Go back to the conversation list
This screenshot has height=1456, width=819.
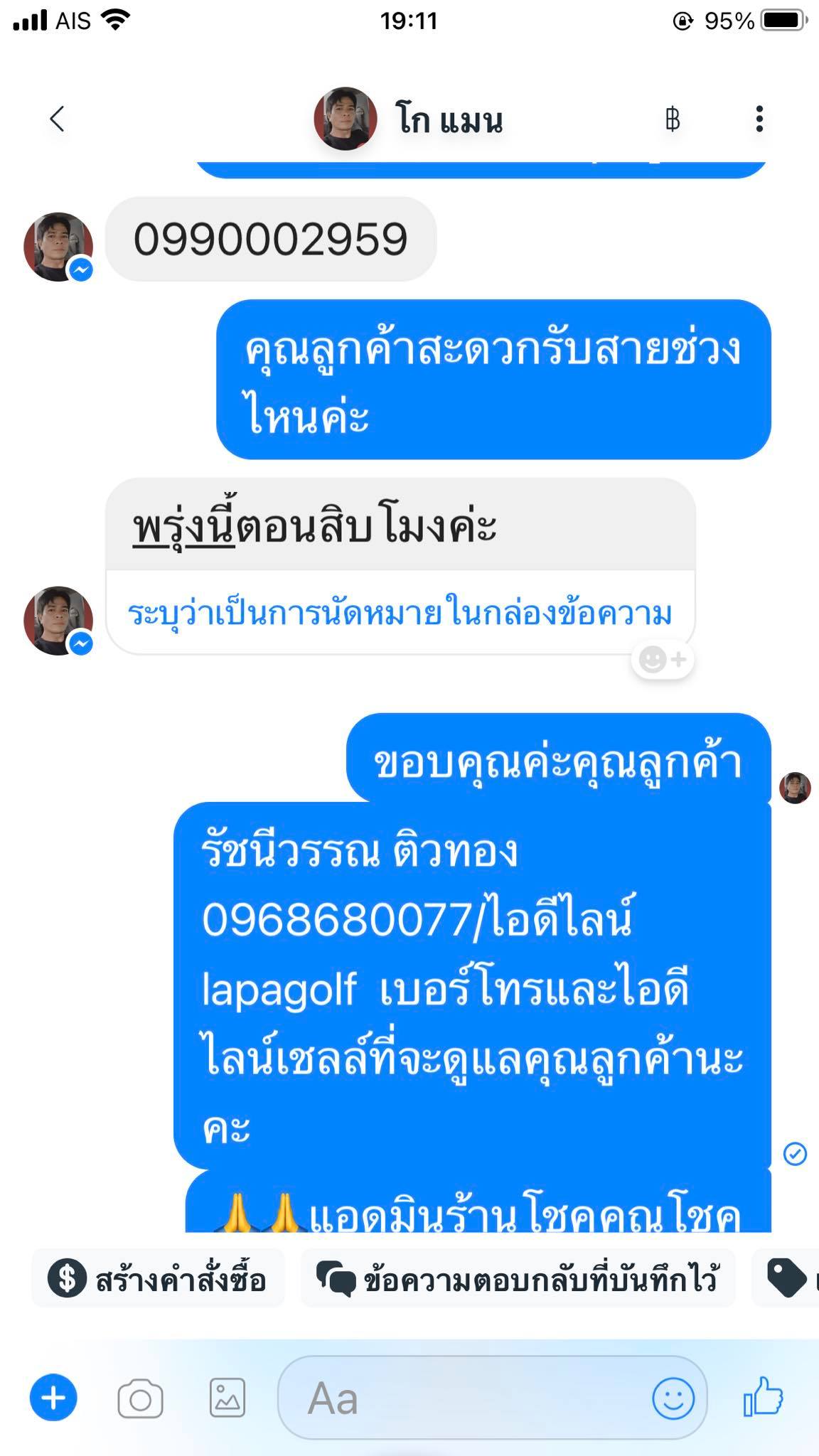(x=58, y=119)
